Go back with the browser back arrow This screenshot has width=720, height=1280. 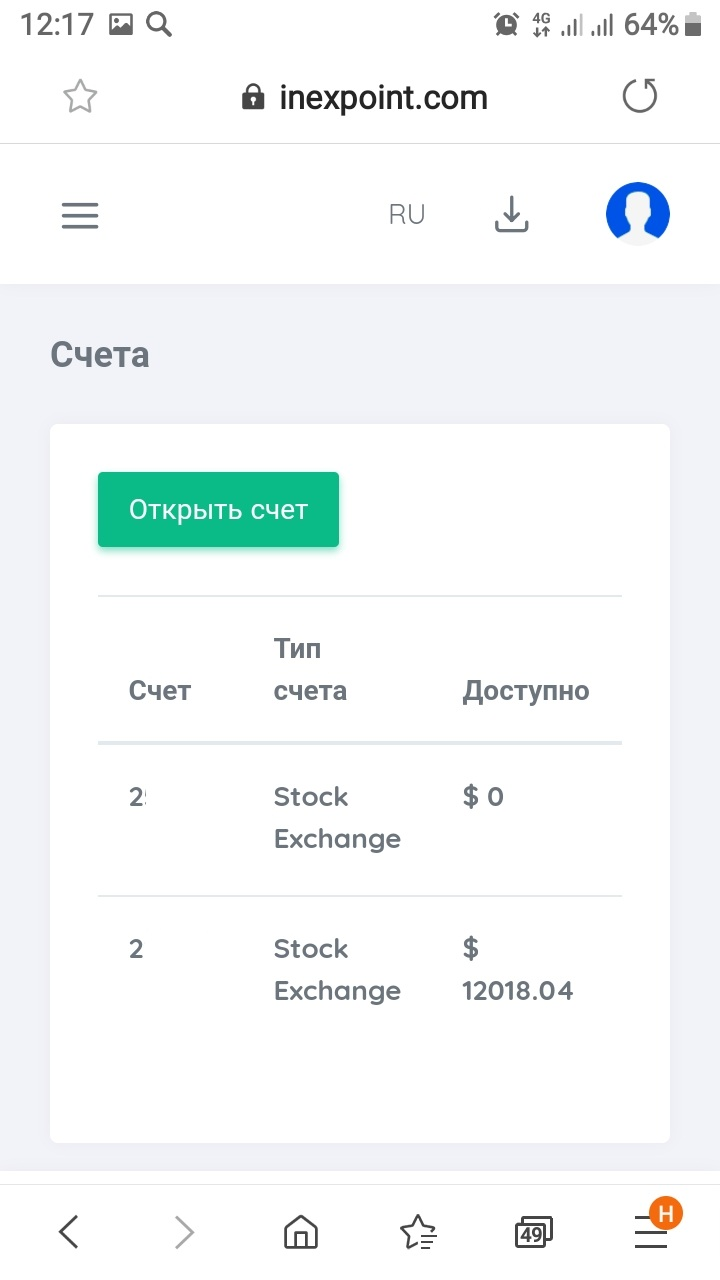(x=68, y=1232)
